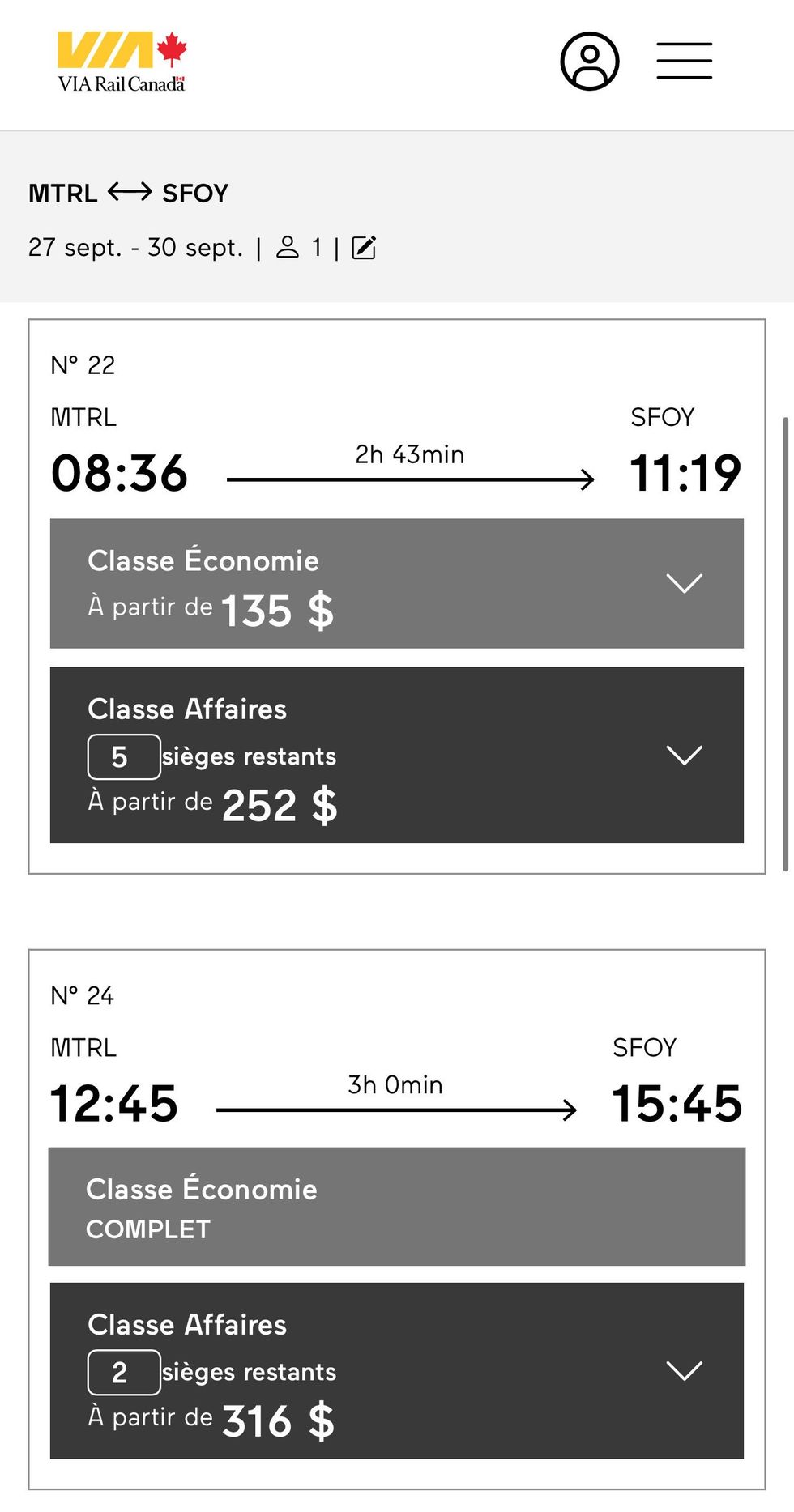Image resolution: width=794 pixels, height=1512 pixels.
Task: Click the 5 sièges restants badge
Action: tap(123, 756)
